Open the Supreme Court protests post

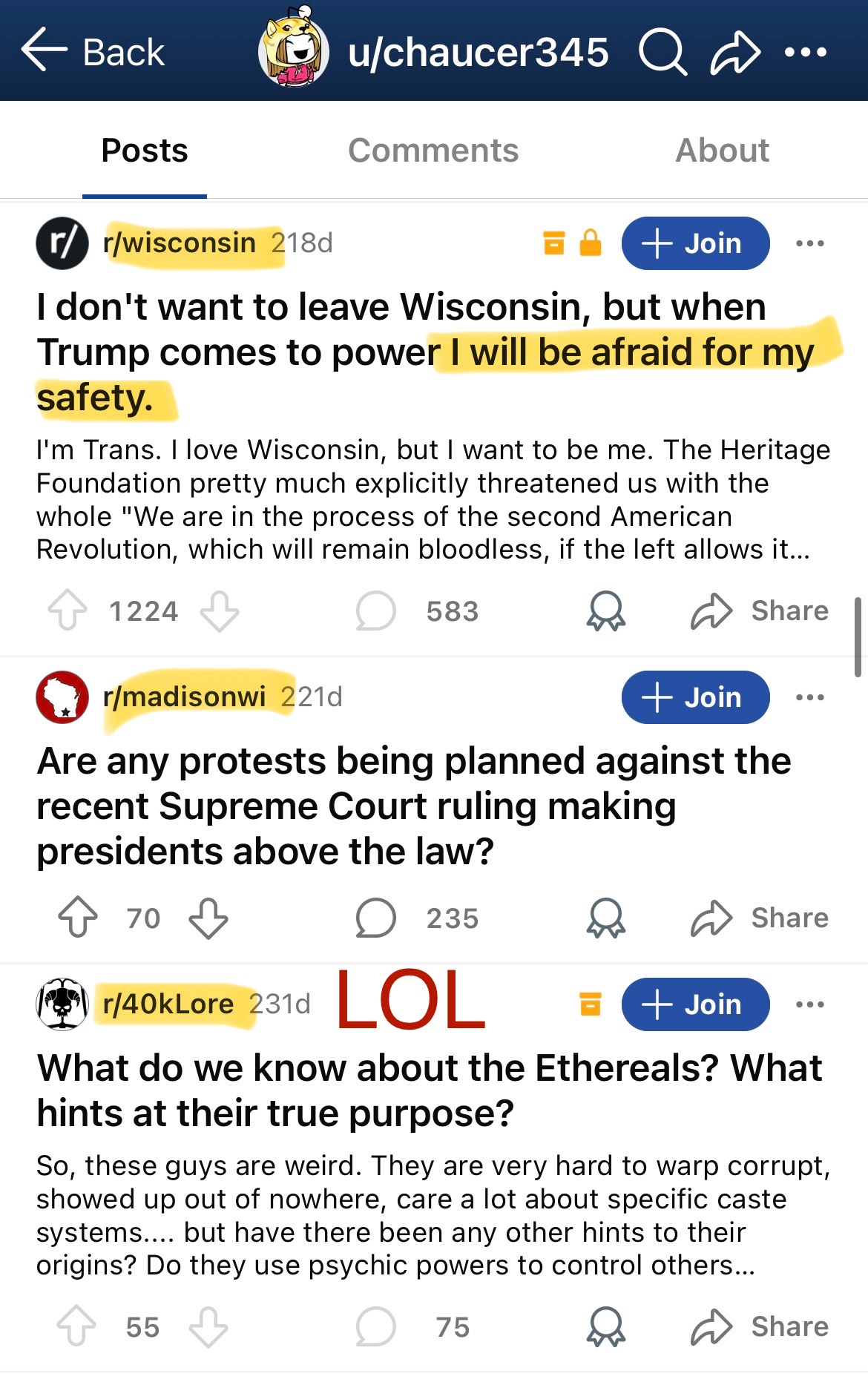click(414, 806)
